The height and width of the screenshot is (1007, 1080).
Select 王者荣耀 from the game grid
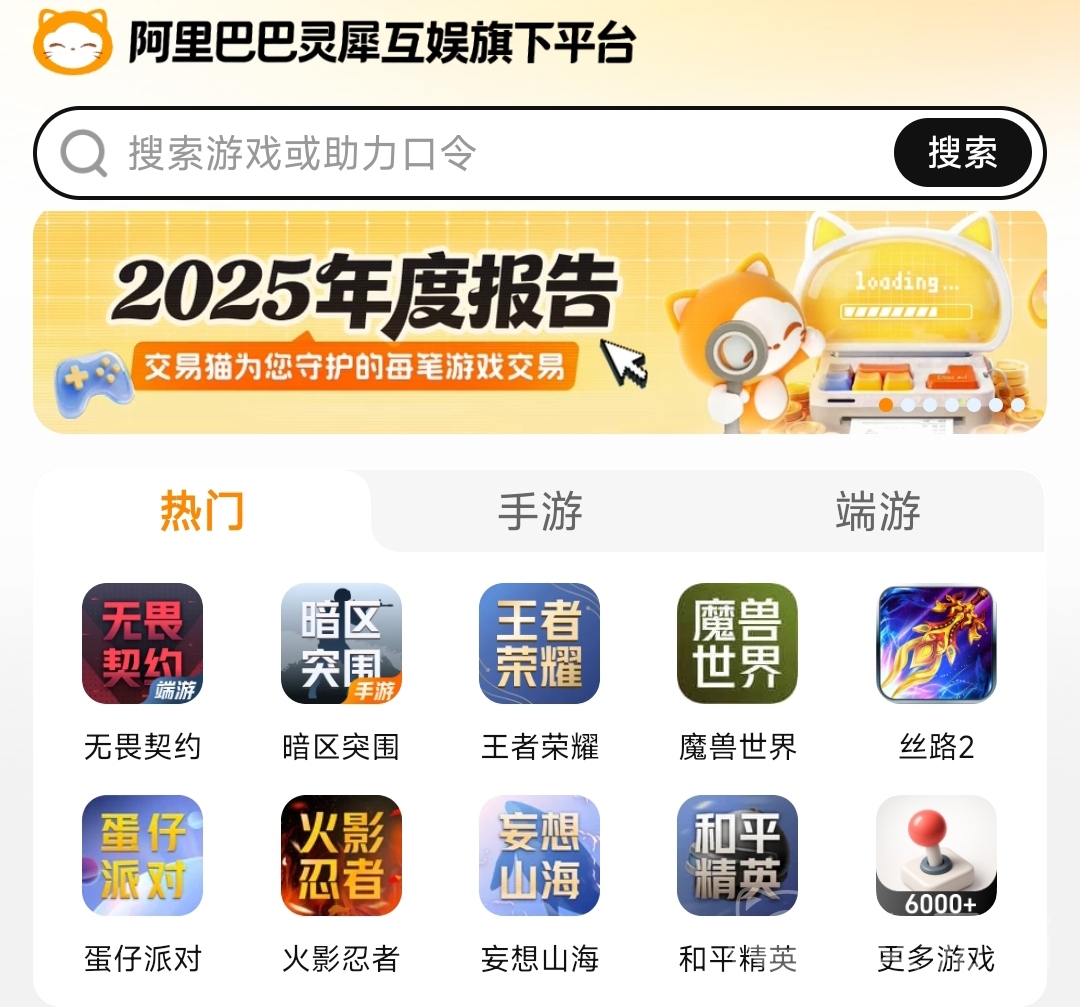pos(539,644)
